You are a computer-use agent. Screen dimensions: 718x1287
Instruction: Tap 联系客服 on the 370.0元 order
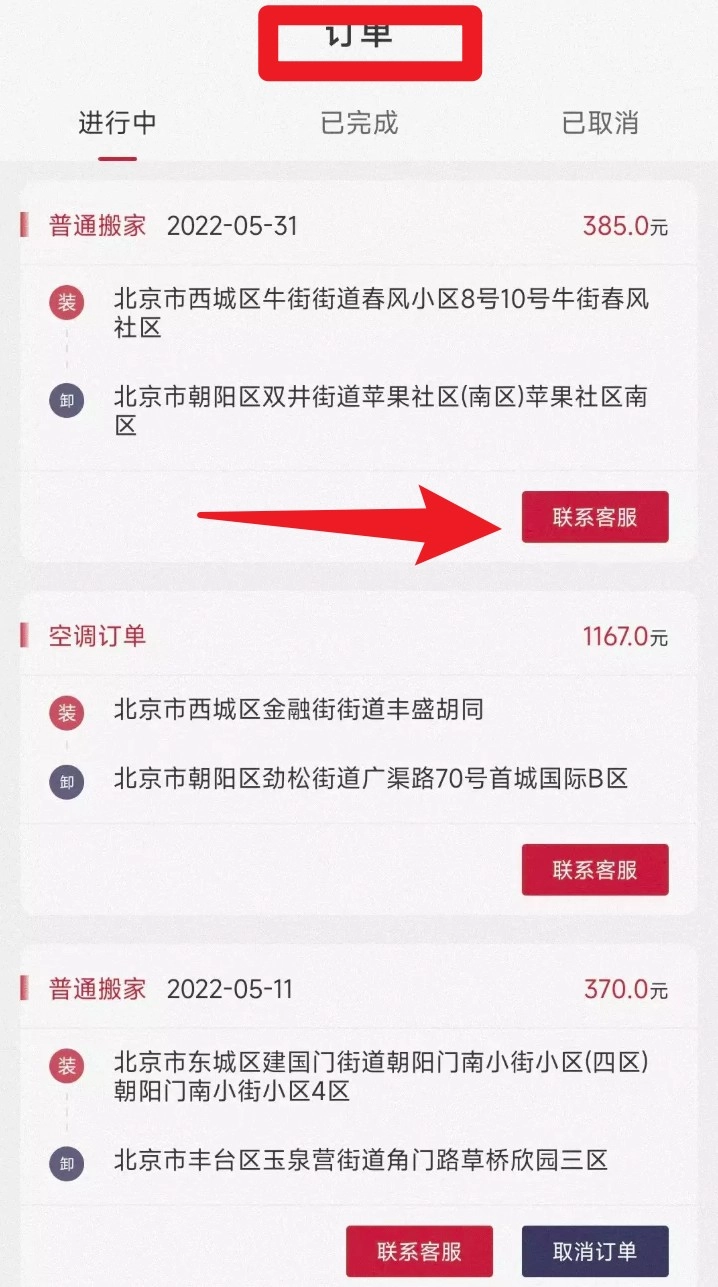(x=419, y=1251)
